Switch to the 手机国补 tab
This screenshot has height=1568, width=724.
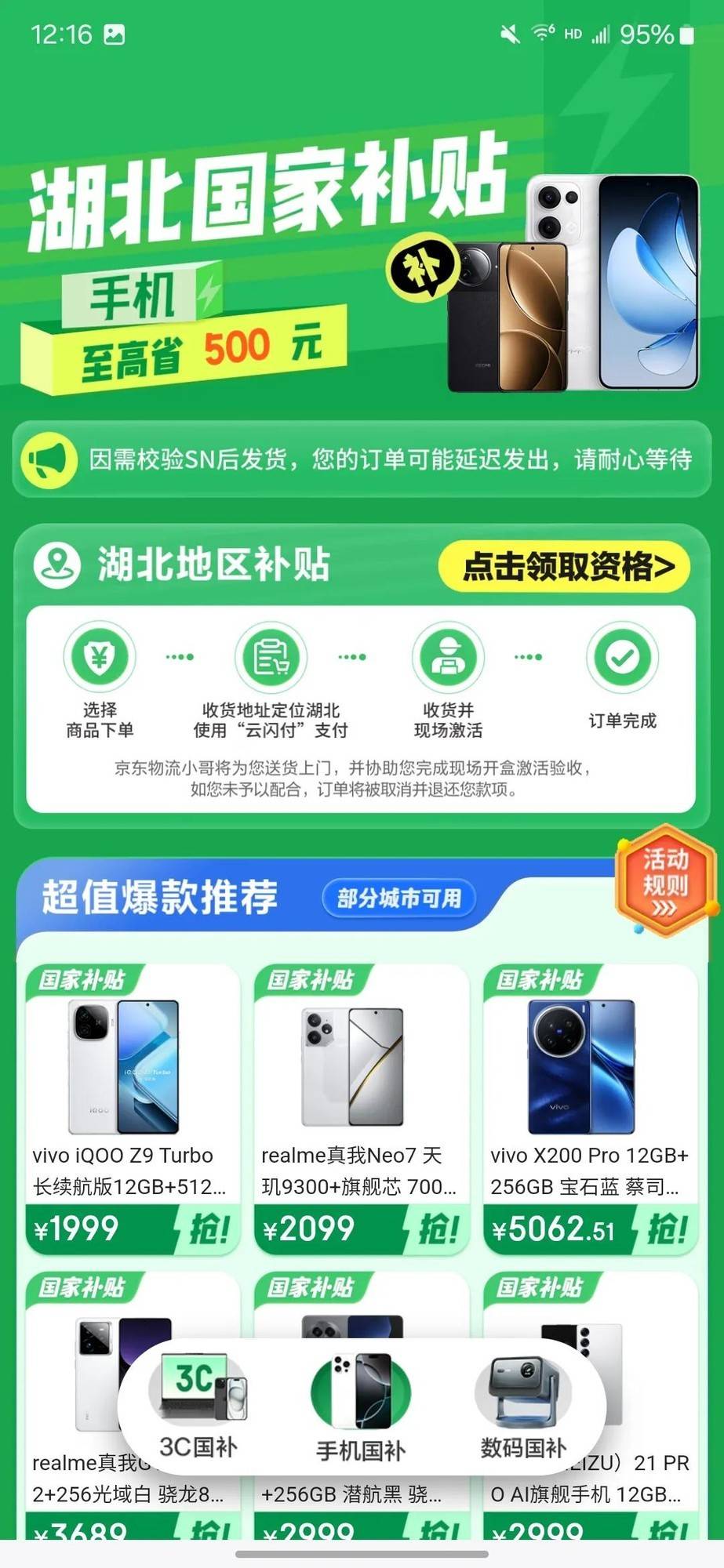pos(361,1406)
